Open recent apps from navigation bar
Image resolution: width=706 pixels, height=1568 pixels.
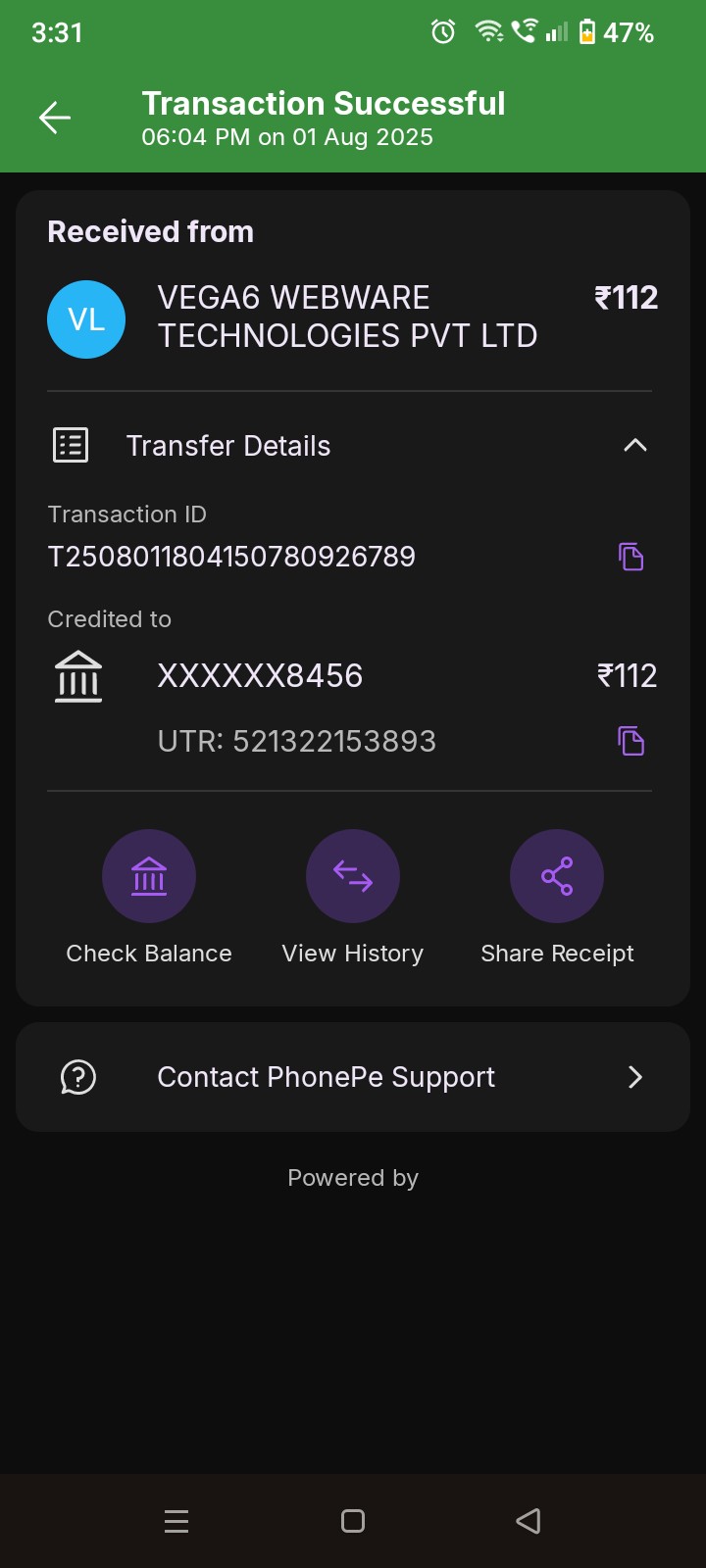point(176,1521)
